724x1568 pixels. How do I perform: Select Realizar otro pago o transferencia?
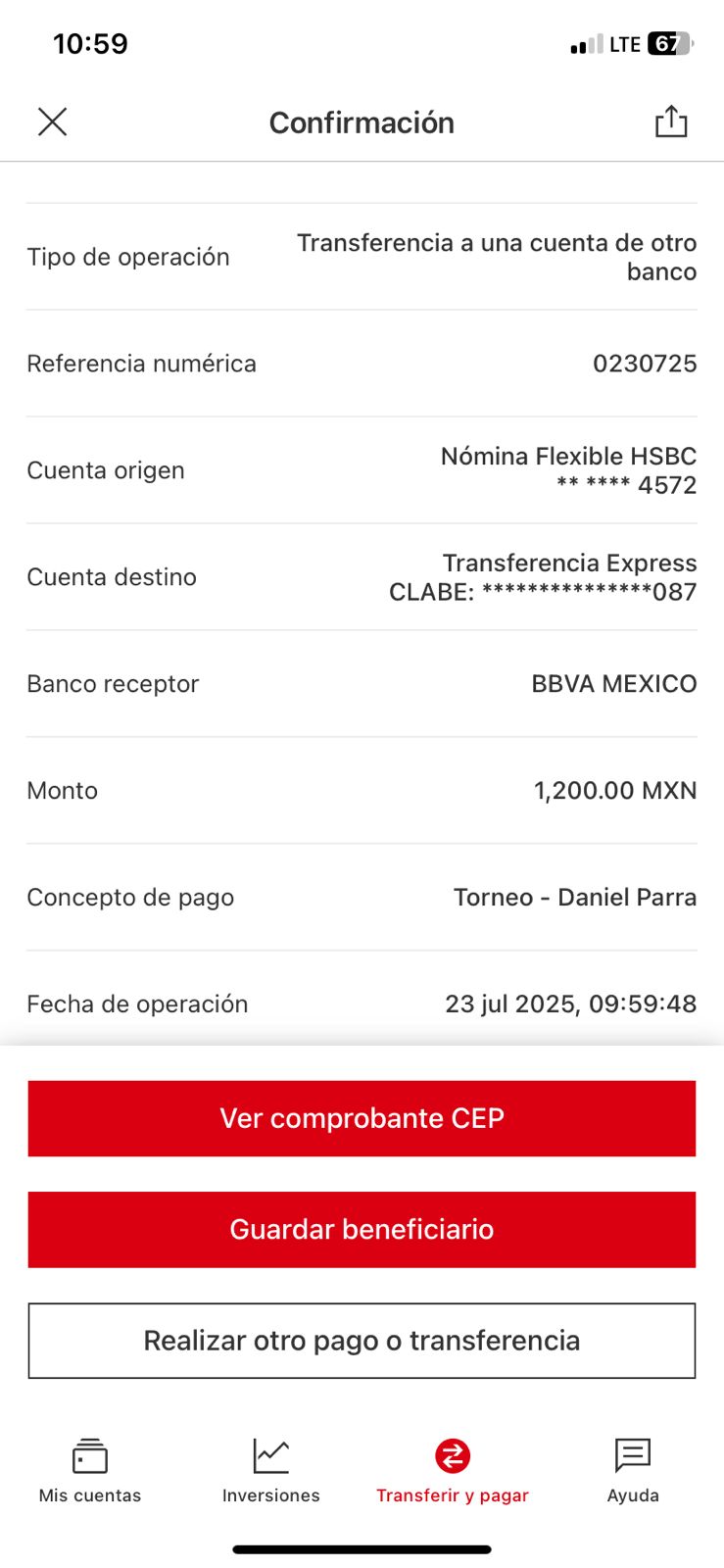coord(362,1341)
